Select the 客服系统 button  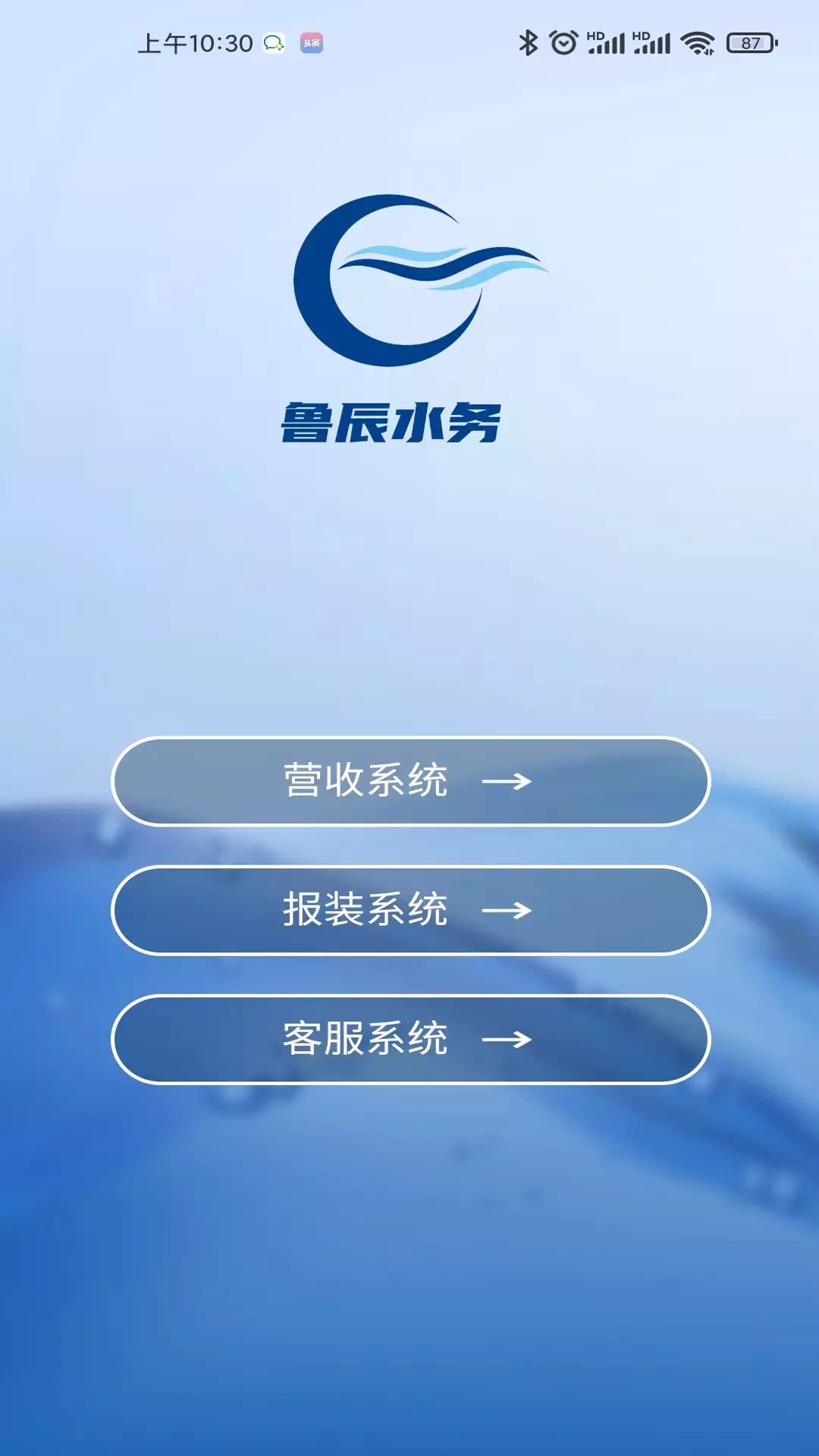point(410,1039)
